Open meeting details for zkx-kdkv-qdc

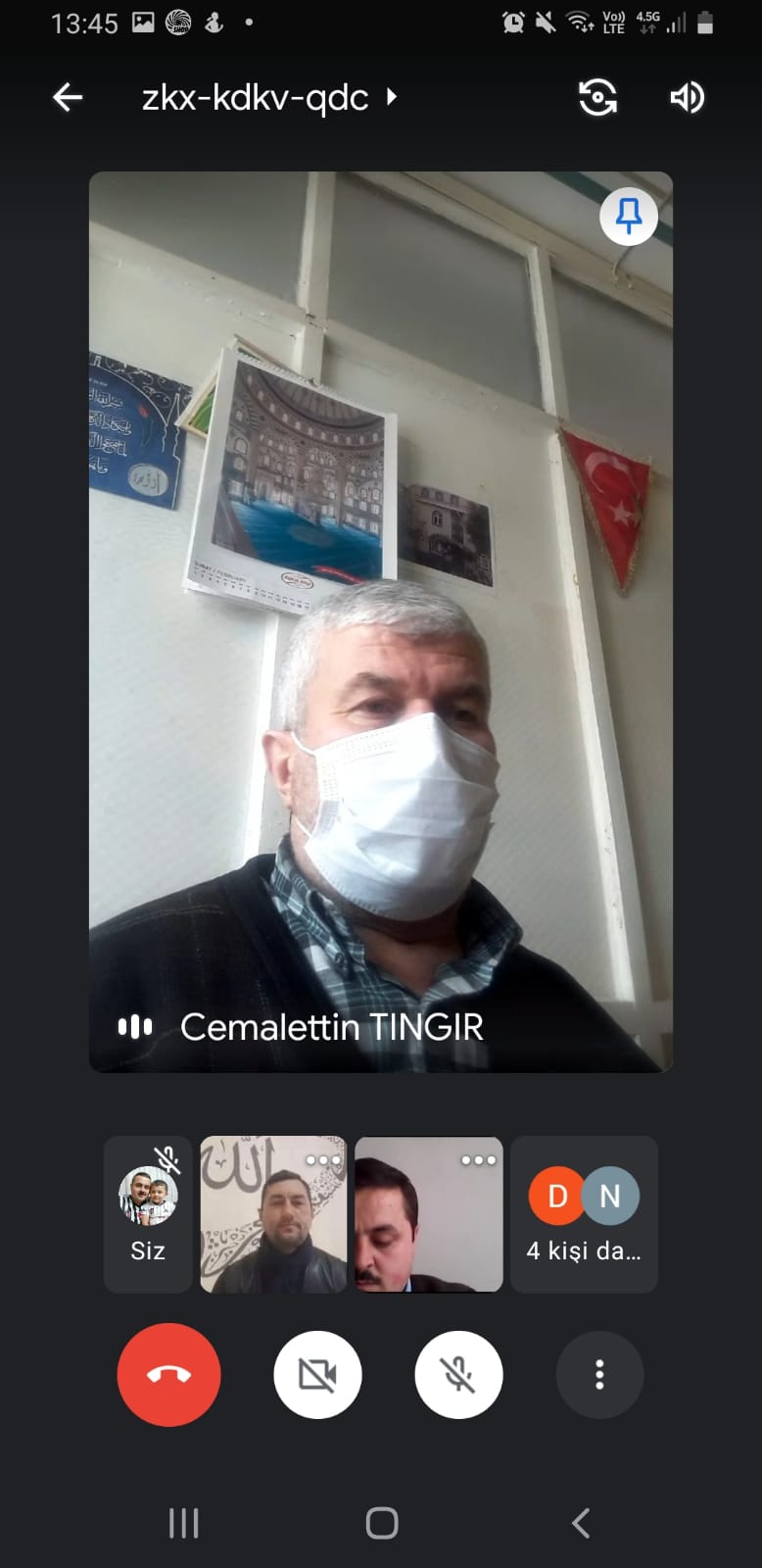(268, 97)
